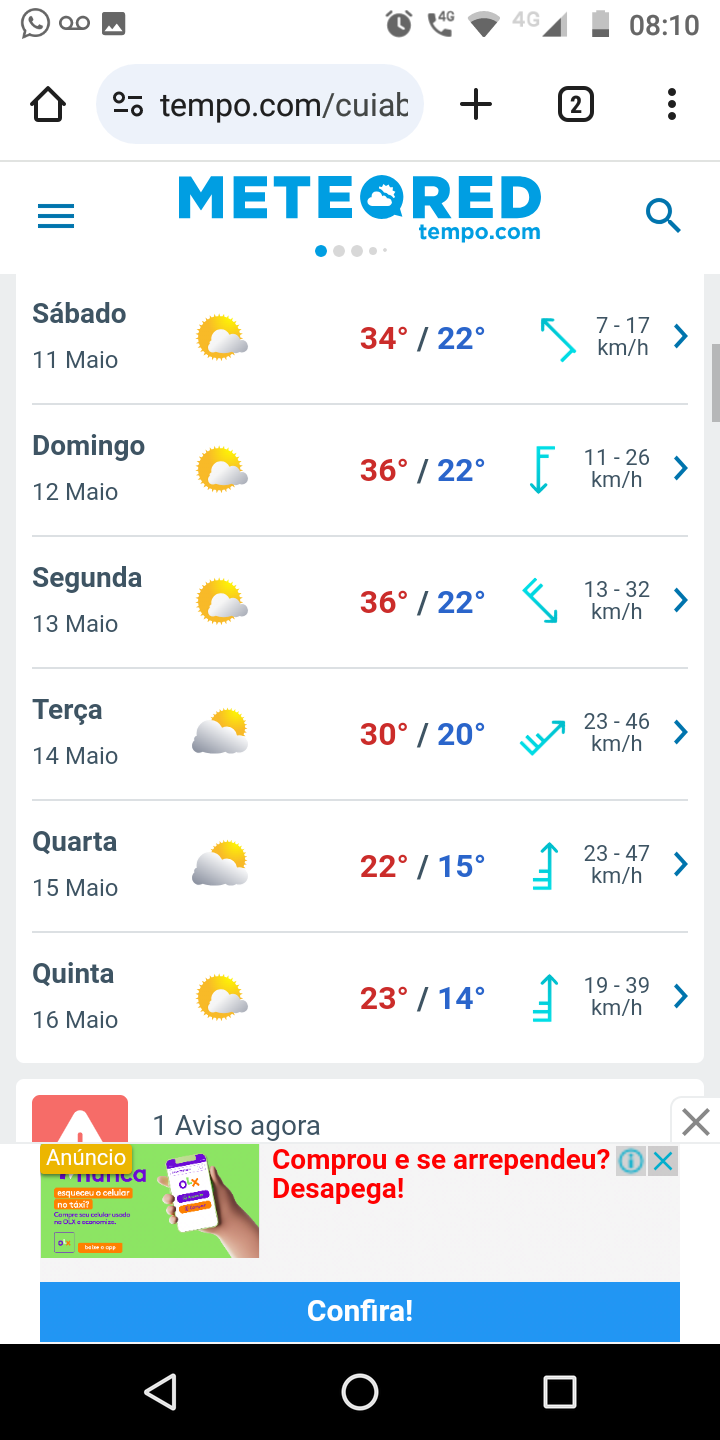Open the ad info icon
The width and height of the screenshot is (720, 1440).
tap(630, 1161)
